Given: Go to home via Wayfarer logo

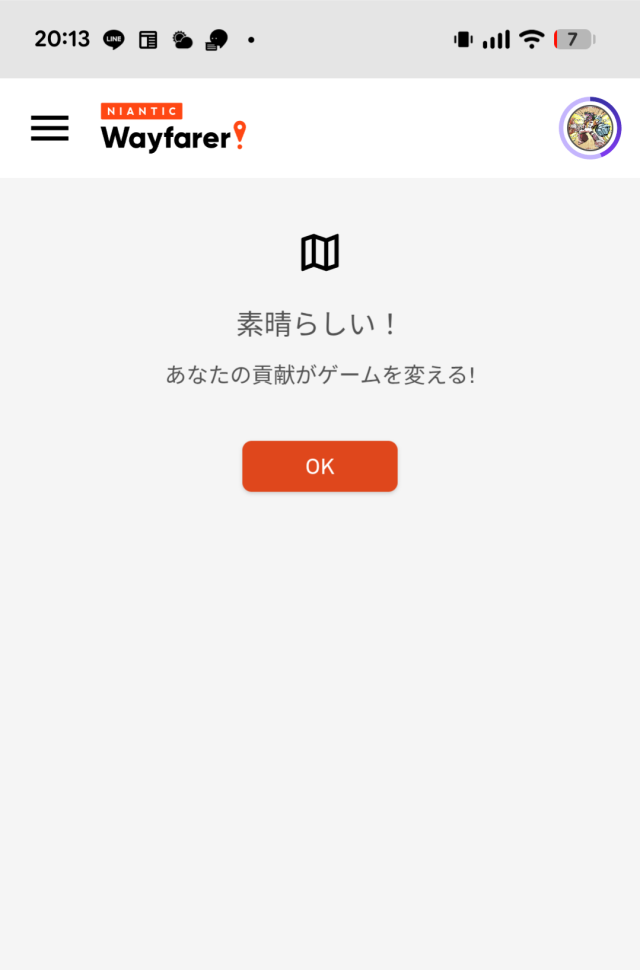Looking at the screenshot, I should point(173,128).
